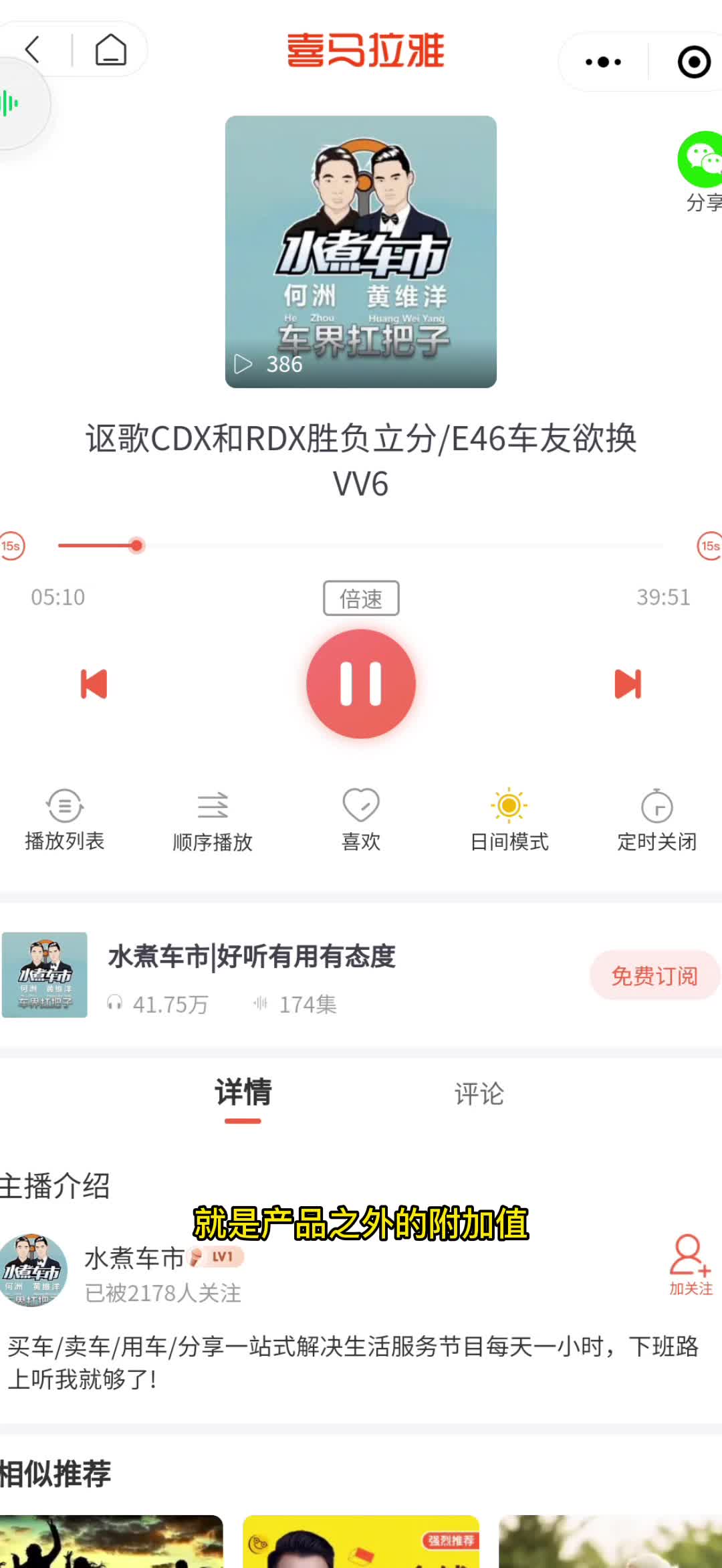Set a sleep timer with 定时关闭

click(657, 819)
